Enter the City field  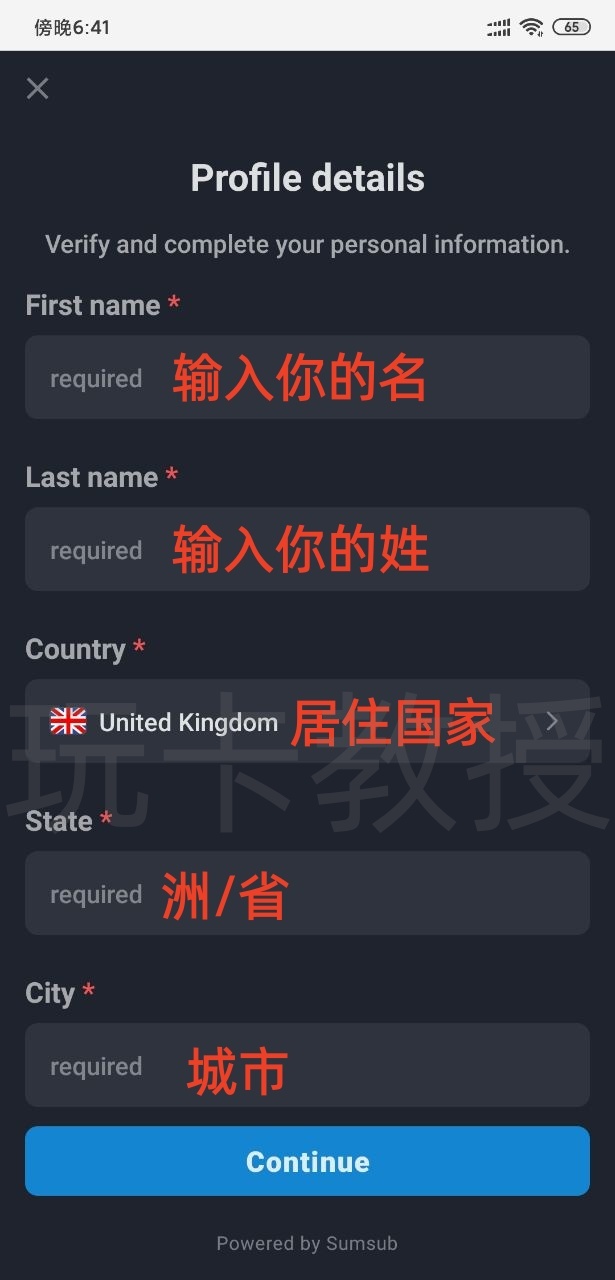tap(307, 1066)
